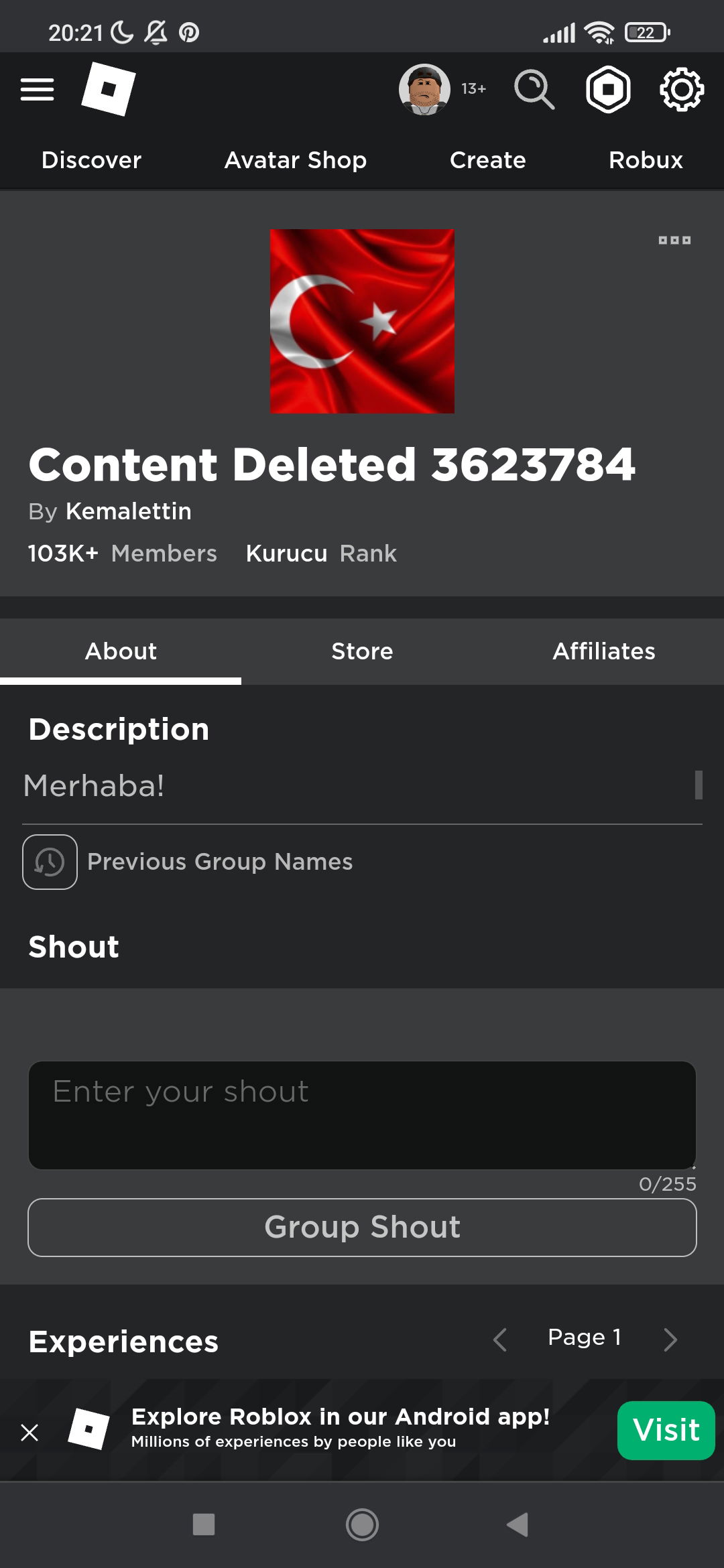This screenshot has width=724, height=1568.
Task: Open the search magnifier
Action: (x=534, y=89)
